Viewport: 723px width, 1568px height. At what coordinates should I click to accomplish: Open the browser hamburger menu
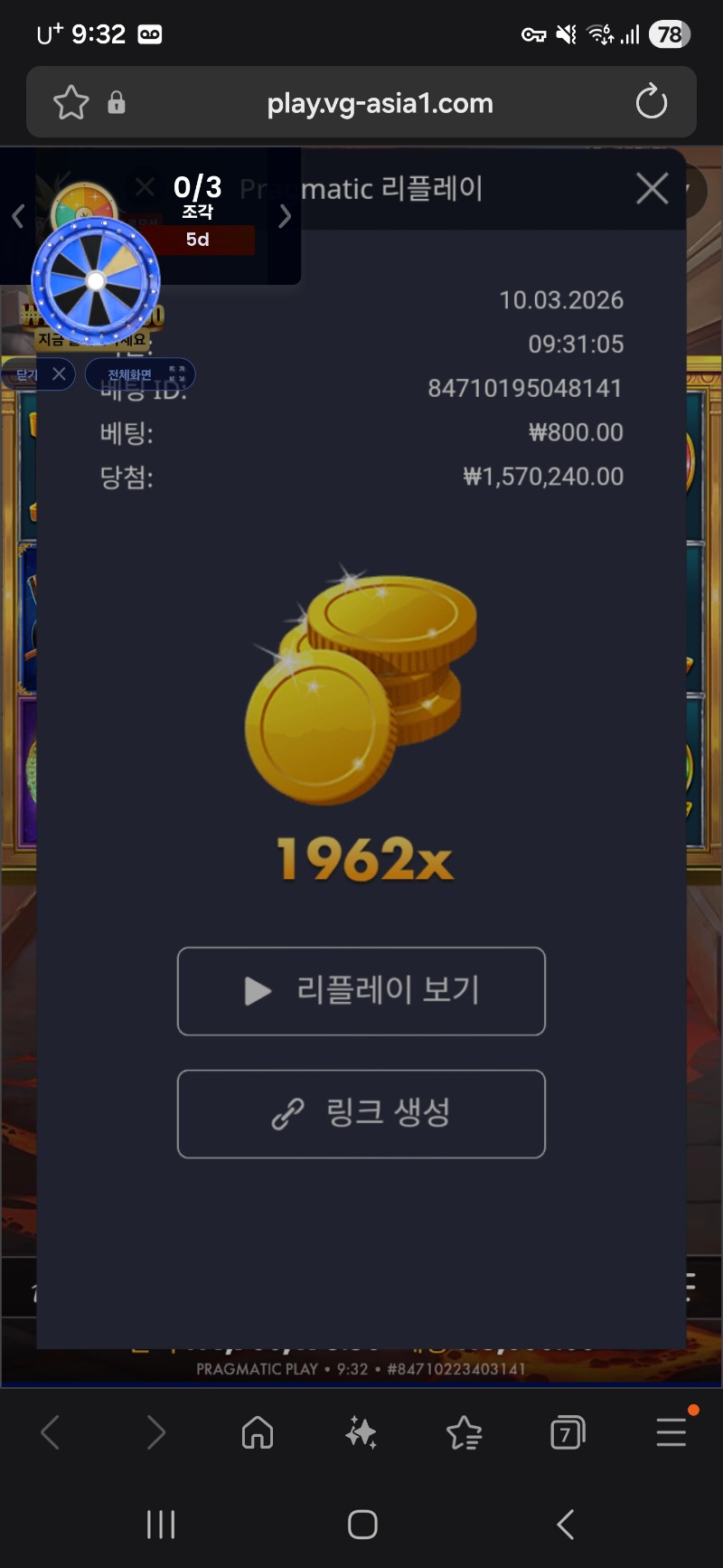(671, 1432)
